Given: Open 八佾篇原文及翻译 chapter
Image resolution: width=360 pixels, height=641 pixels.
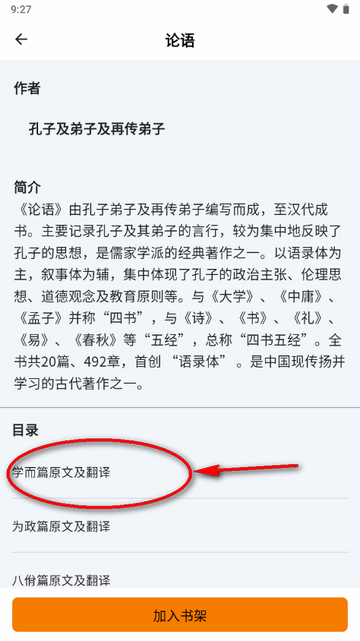Looking at the screenshot, I should [x=180, y=571].
